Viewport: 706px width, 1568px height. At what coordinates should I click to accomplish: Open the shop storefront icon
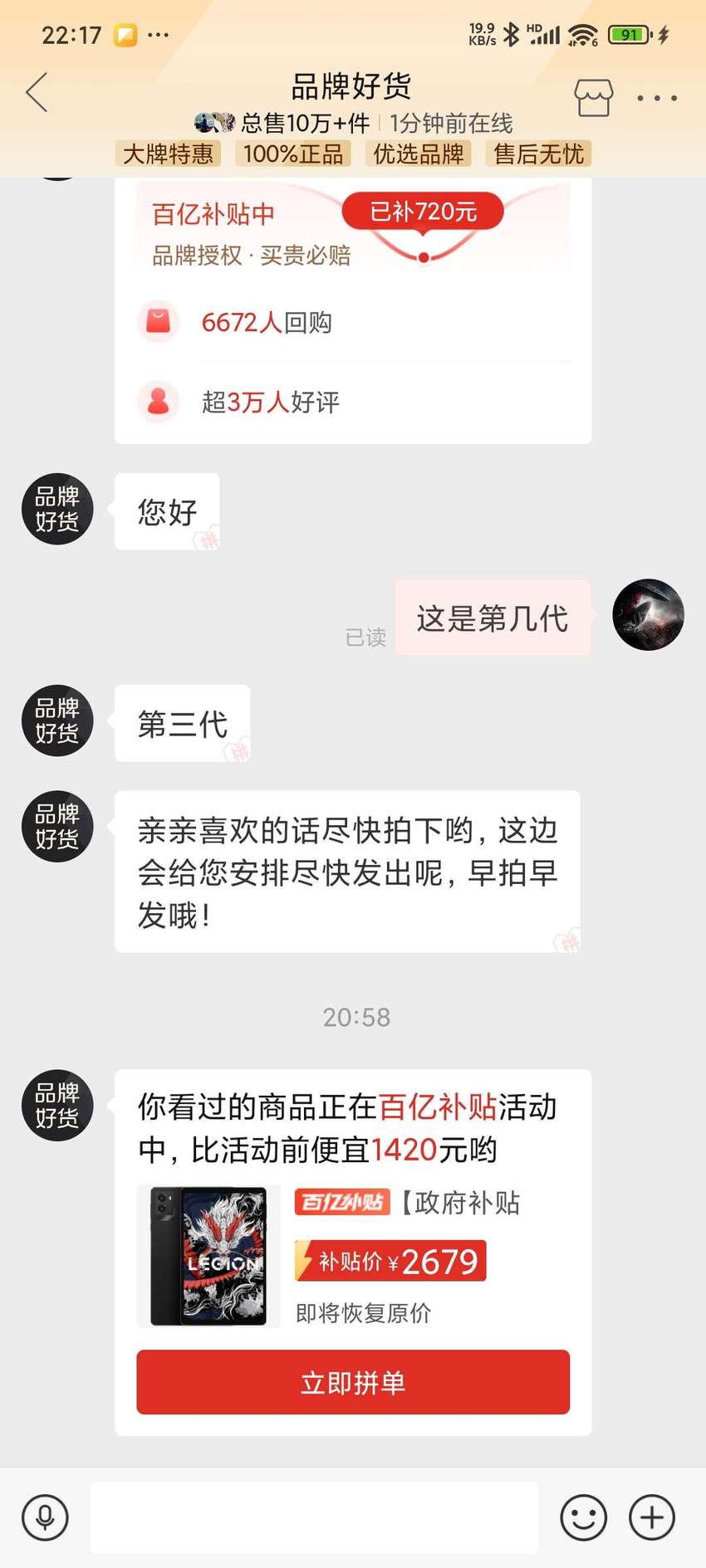tap(594, 97)
